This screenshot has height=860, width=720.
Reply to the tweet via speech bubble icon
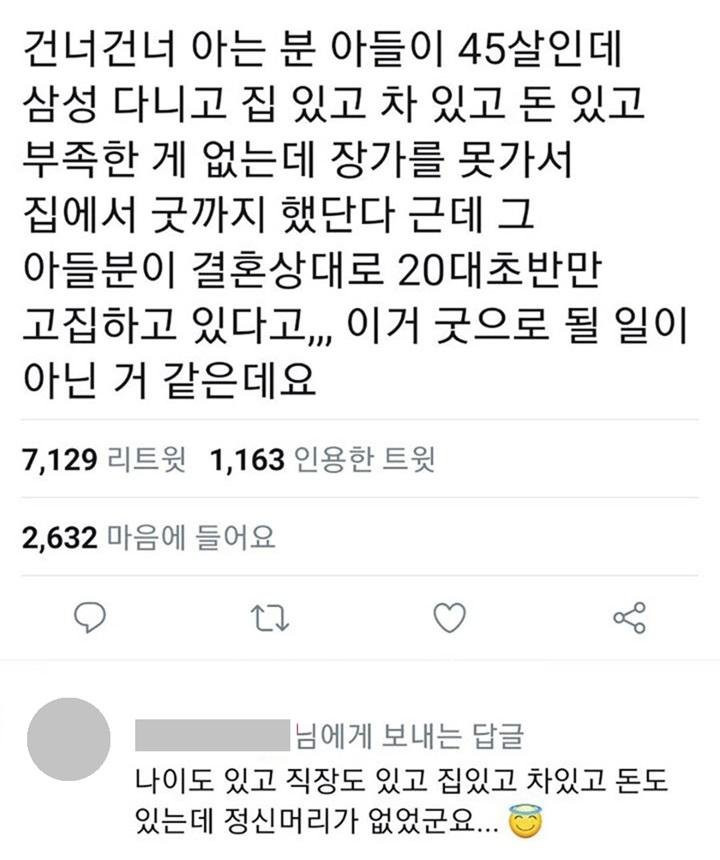point(91,619)
